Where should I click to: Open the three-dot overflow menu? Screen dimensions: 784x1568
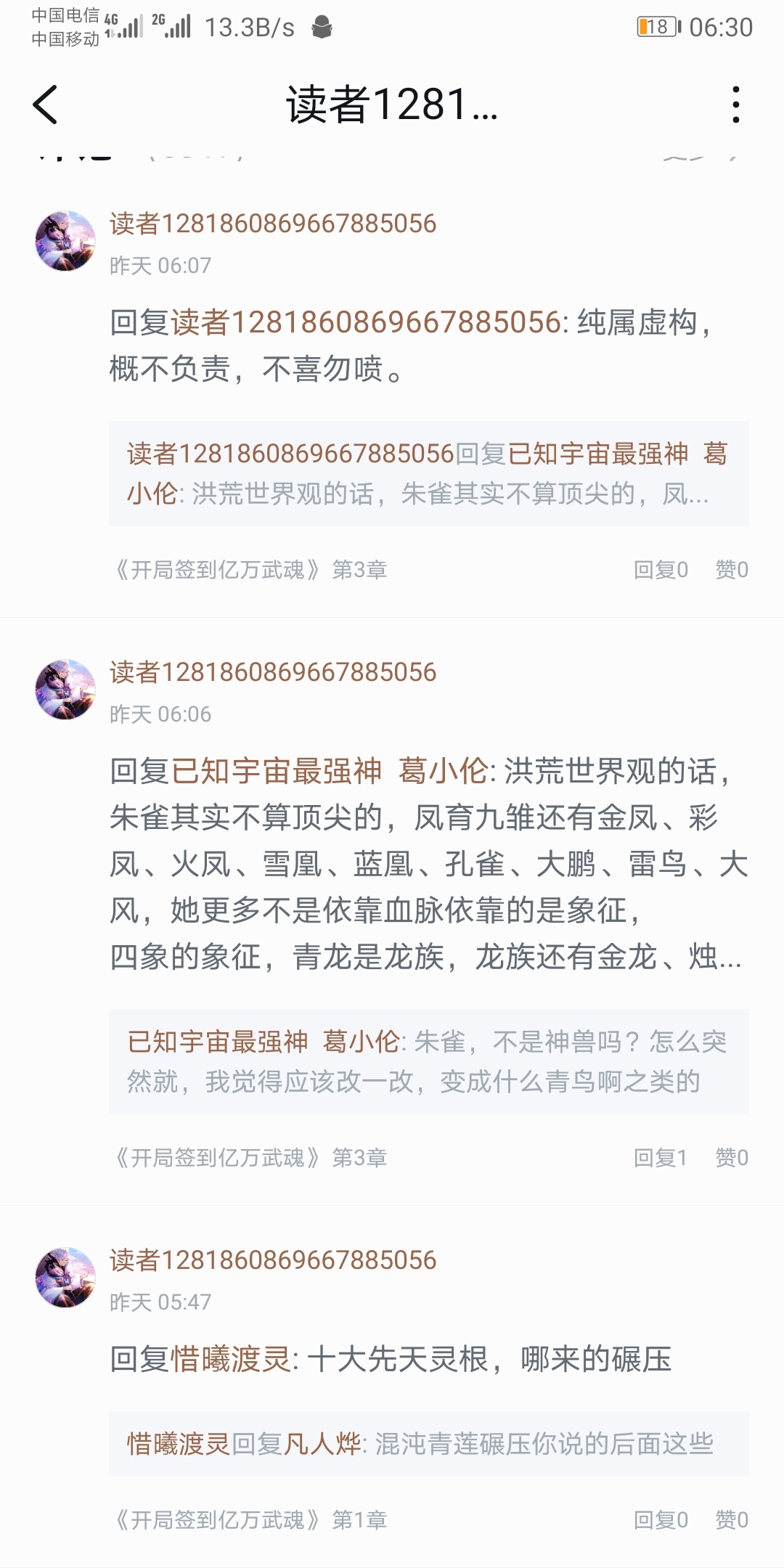tap(735, 105)
